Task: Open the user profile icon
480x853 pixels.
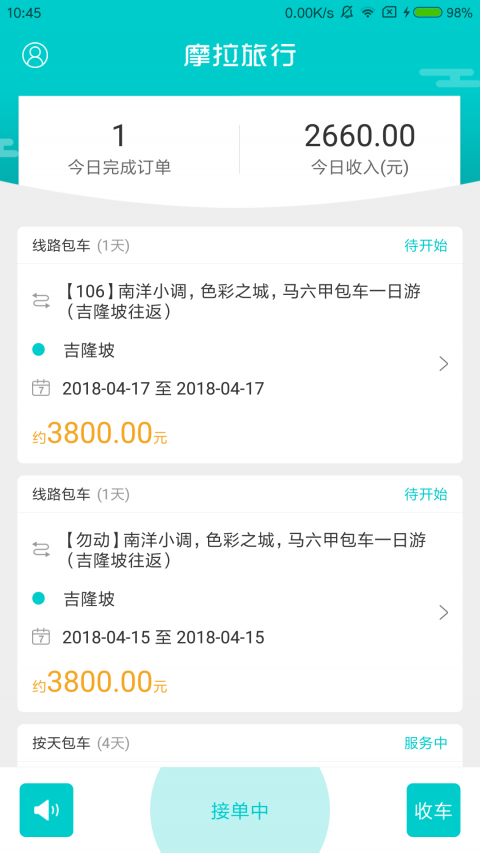Action: [35, 55]
